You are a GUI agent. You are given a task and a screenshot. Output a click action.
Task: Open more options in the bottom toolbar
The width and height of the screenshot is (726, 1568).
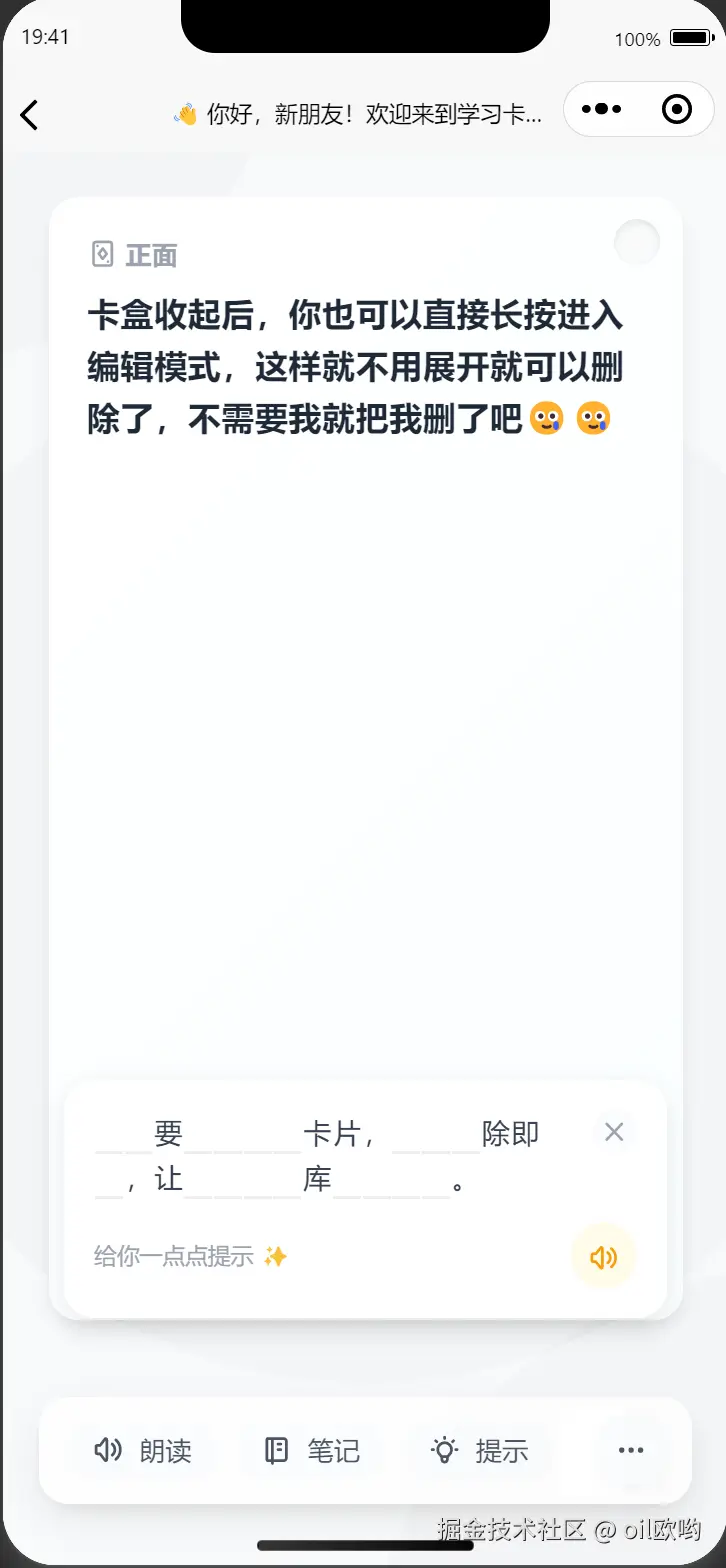[630, 1451]
